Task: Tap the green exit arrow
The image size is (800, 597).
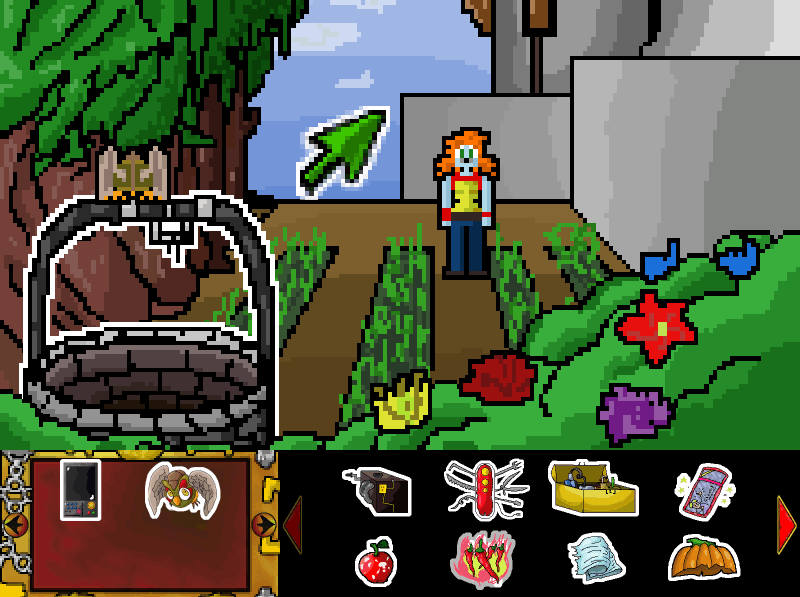Action: coord(345,150)
